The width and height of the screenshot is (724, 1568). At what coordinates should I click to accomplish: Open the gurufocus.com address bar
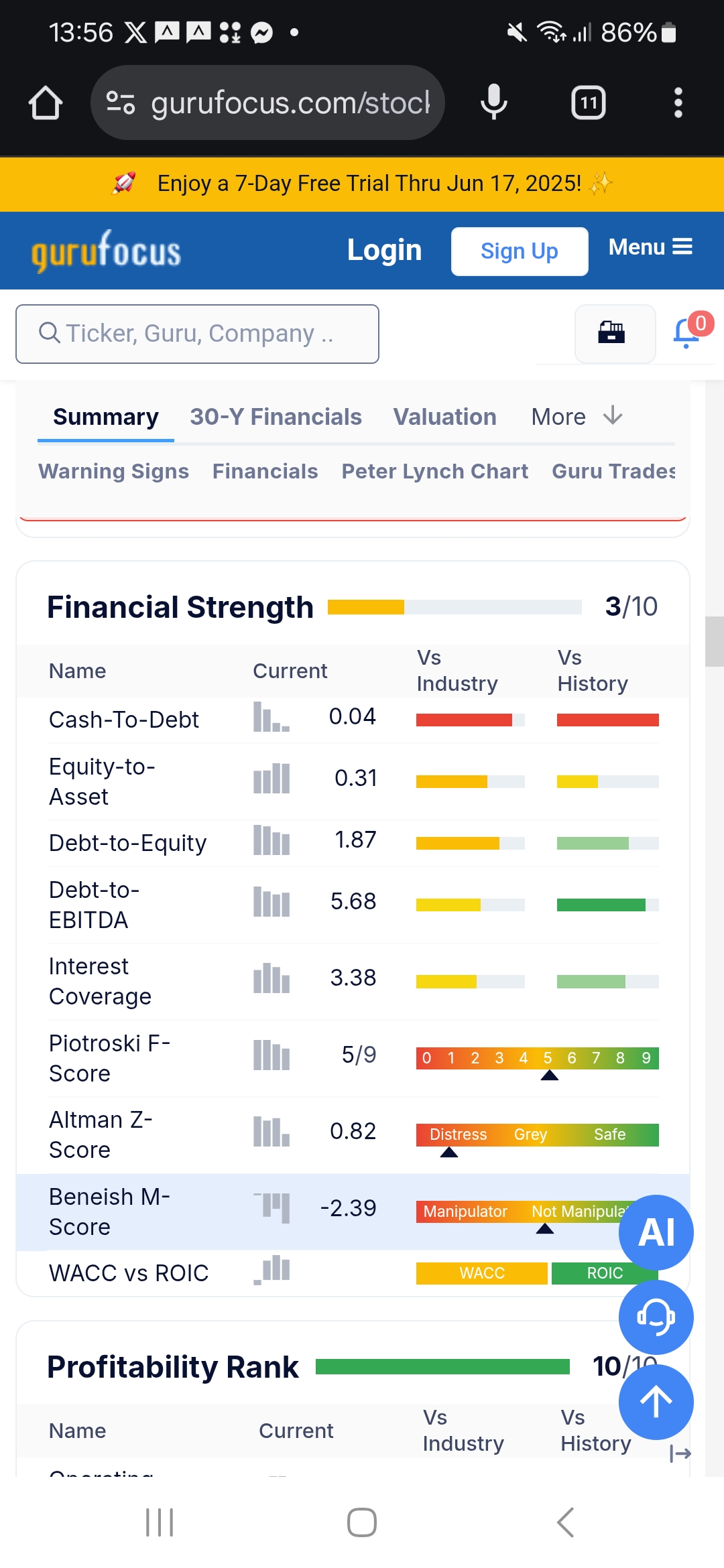tap(267, 103)
